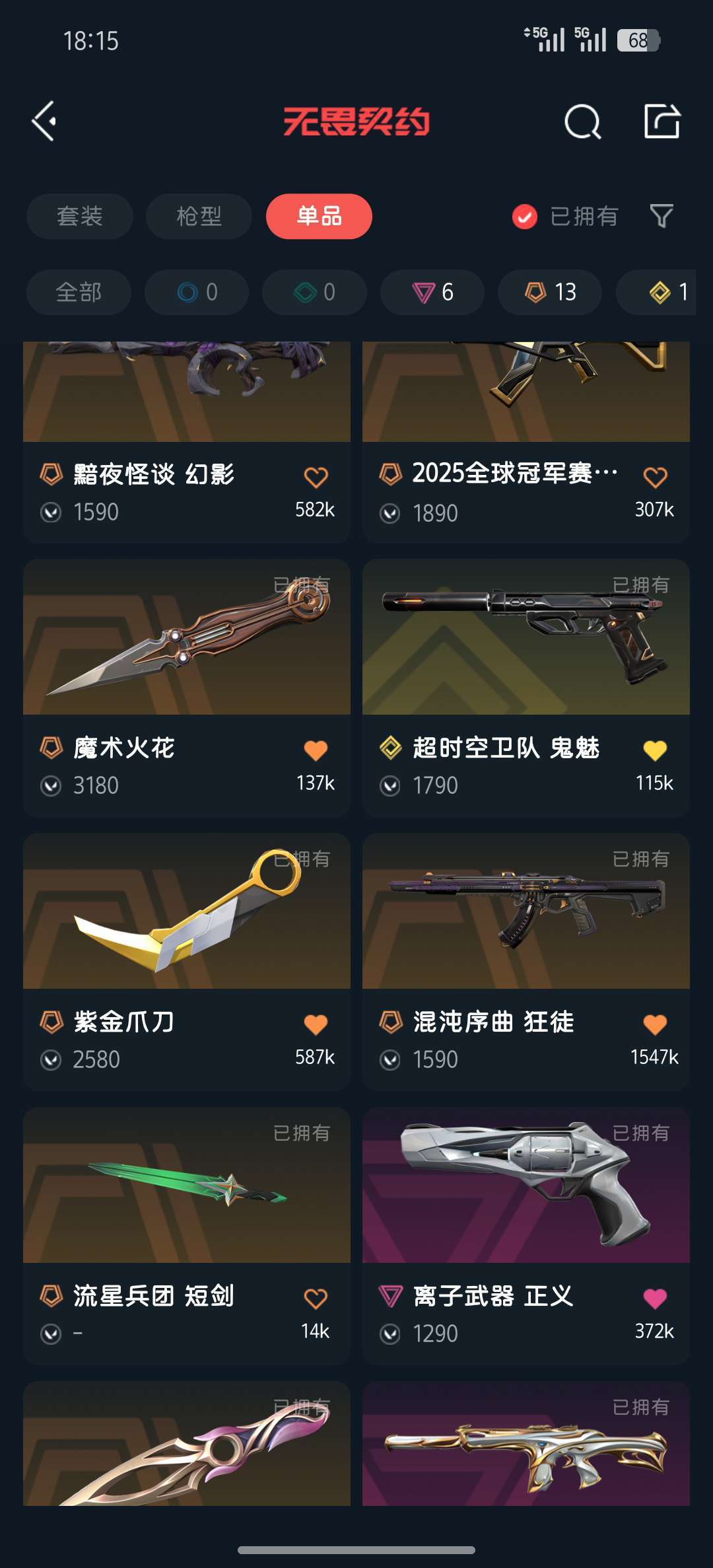
Task: Like the 黯夜怪谈 幻影 skin
Action: tap(316, 477)
